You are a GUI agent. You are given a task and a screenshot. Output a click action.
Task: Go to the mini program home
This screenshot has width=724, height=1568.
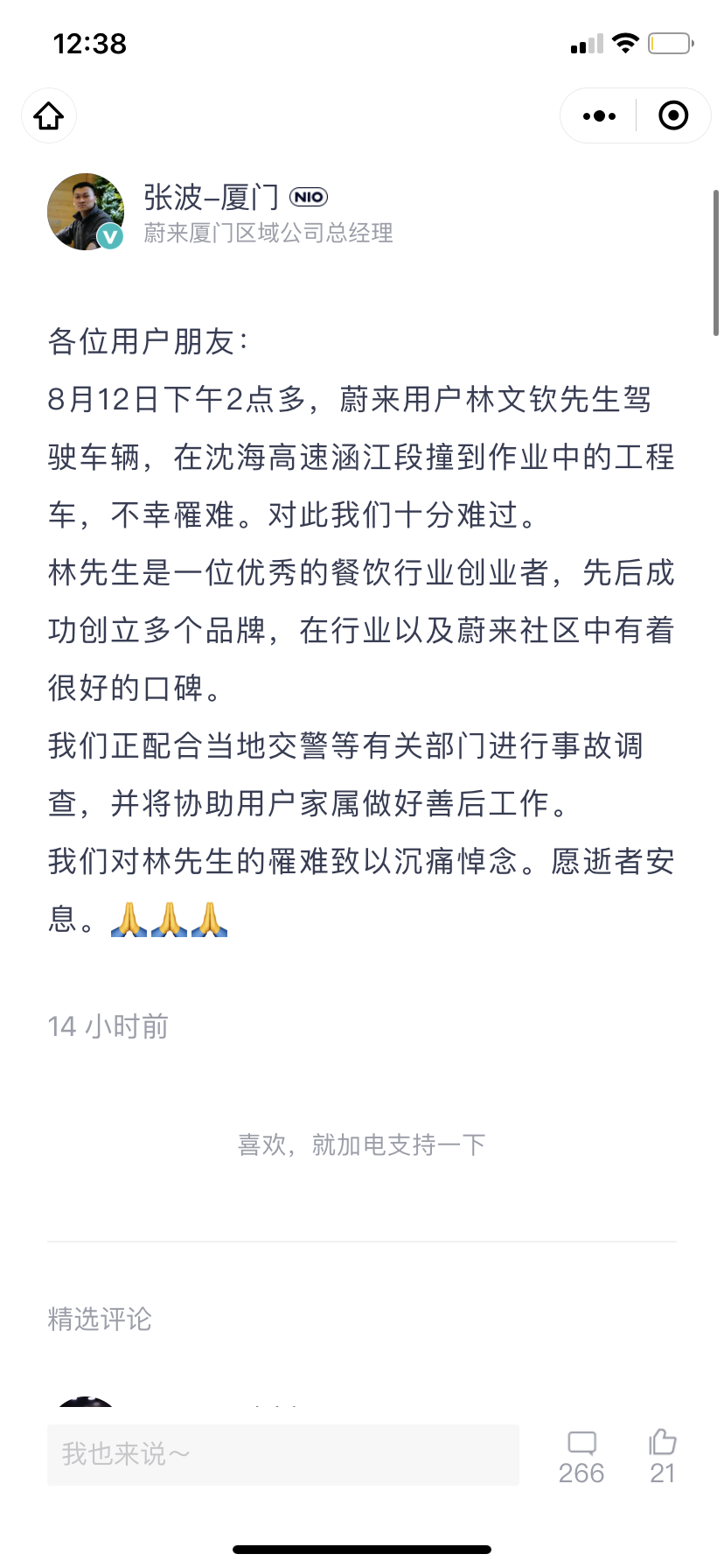pyautogui.click(x=49, y=115)
